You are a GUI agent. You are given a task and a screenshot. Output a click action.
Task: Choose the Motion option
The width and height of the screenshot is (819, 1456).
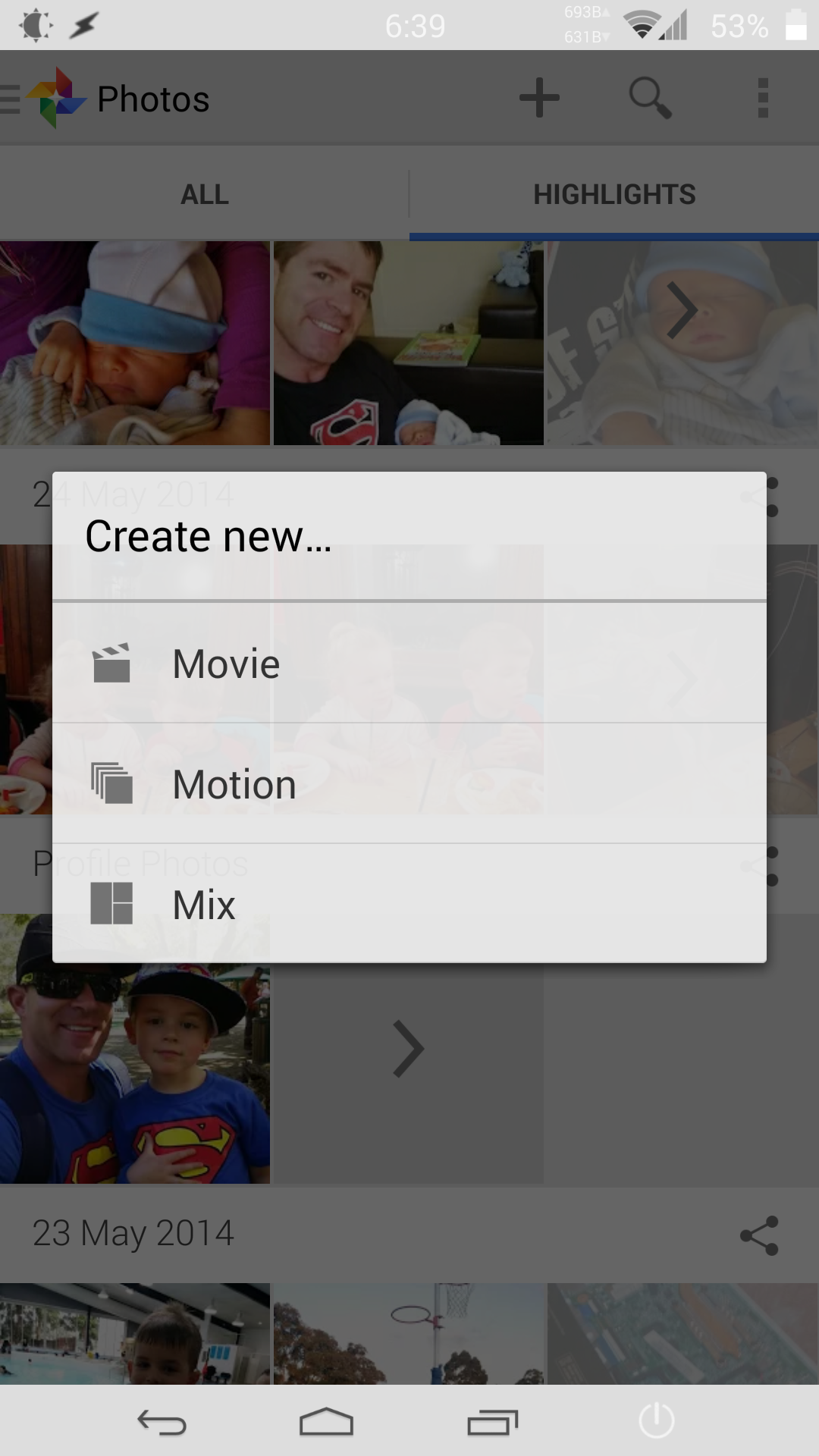[409, 783]
